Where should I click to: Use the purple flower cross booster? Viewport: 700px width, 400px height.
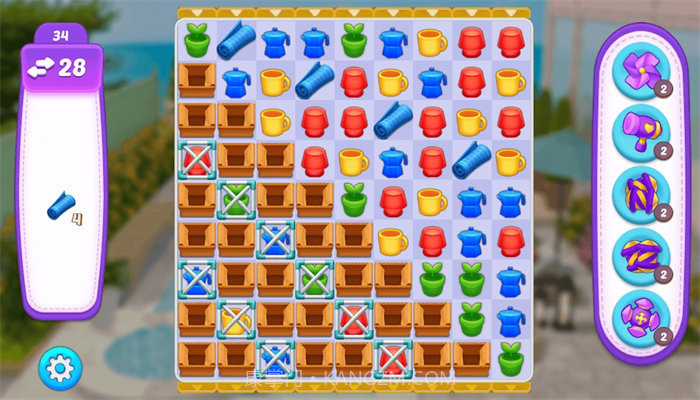click(x=638, y=317)
